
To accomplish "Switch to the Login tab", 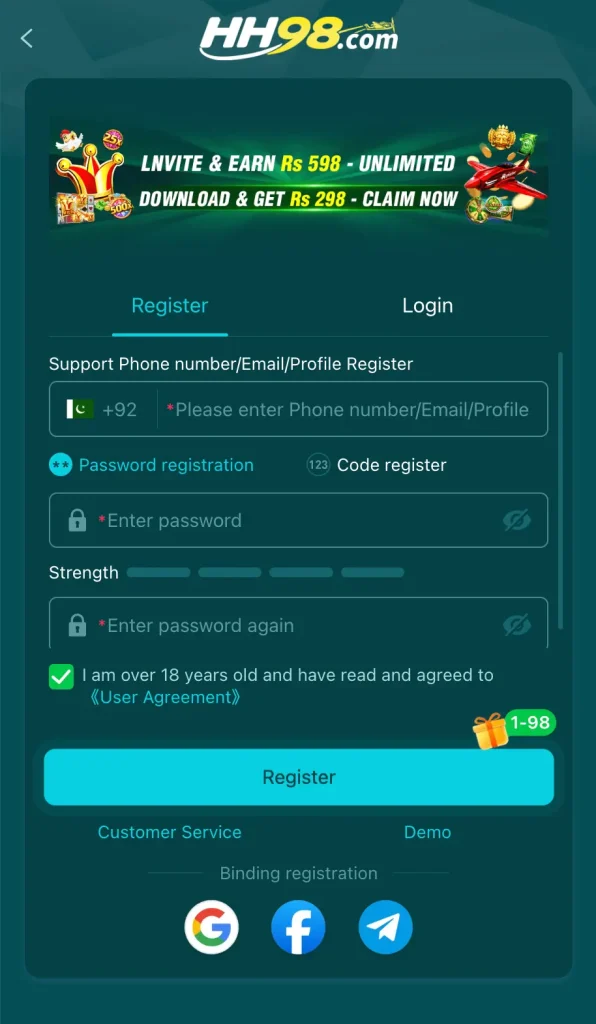I will [x=428, y=306].
